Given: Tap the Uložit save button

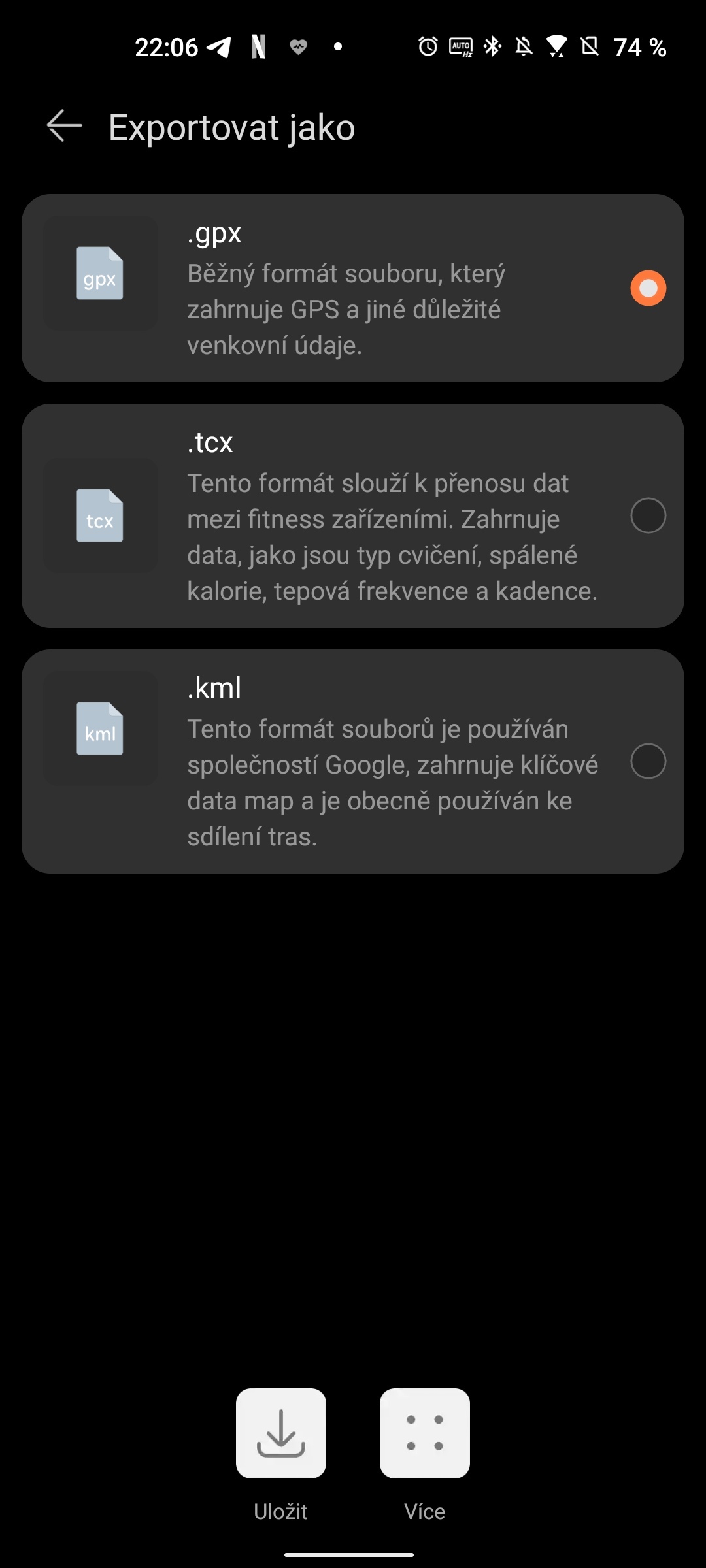Looking at the screenshot, I should tap(281, 1433).
